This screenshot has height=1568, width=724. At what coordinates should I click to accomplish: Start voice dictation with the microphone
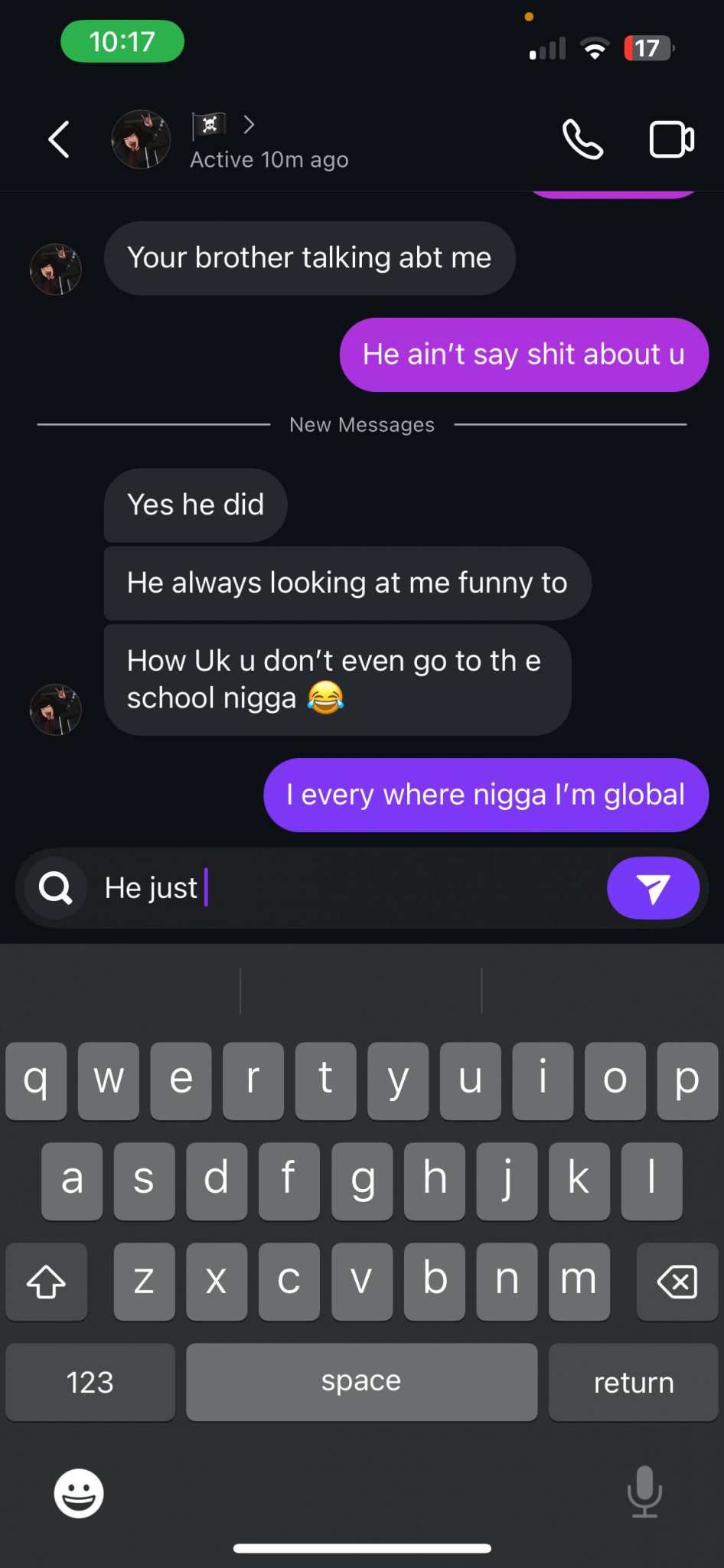pyautogui.click(x=644, y=1491)
